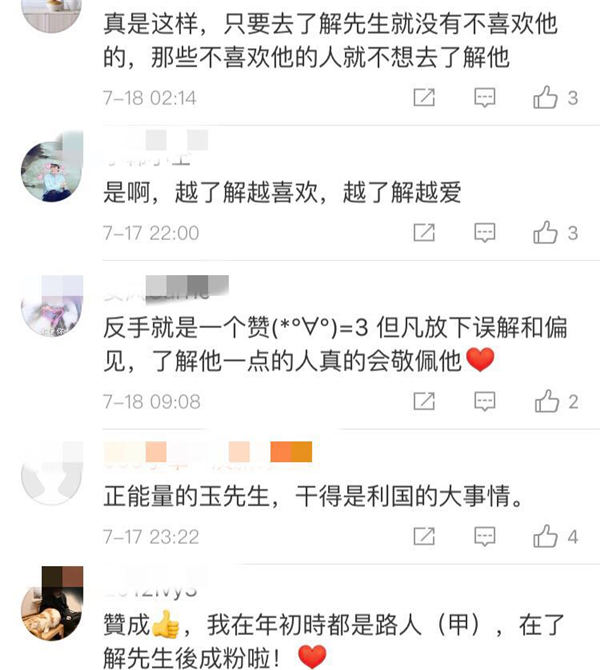Repost the comment posted 7-17 23:22
Image resolution: width=600 pixels, height=670 pixels.
pos(424,537)
